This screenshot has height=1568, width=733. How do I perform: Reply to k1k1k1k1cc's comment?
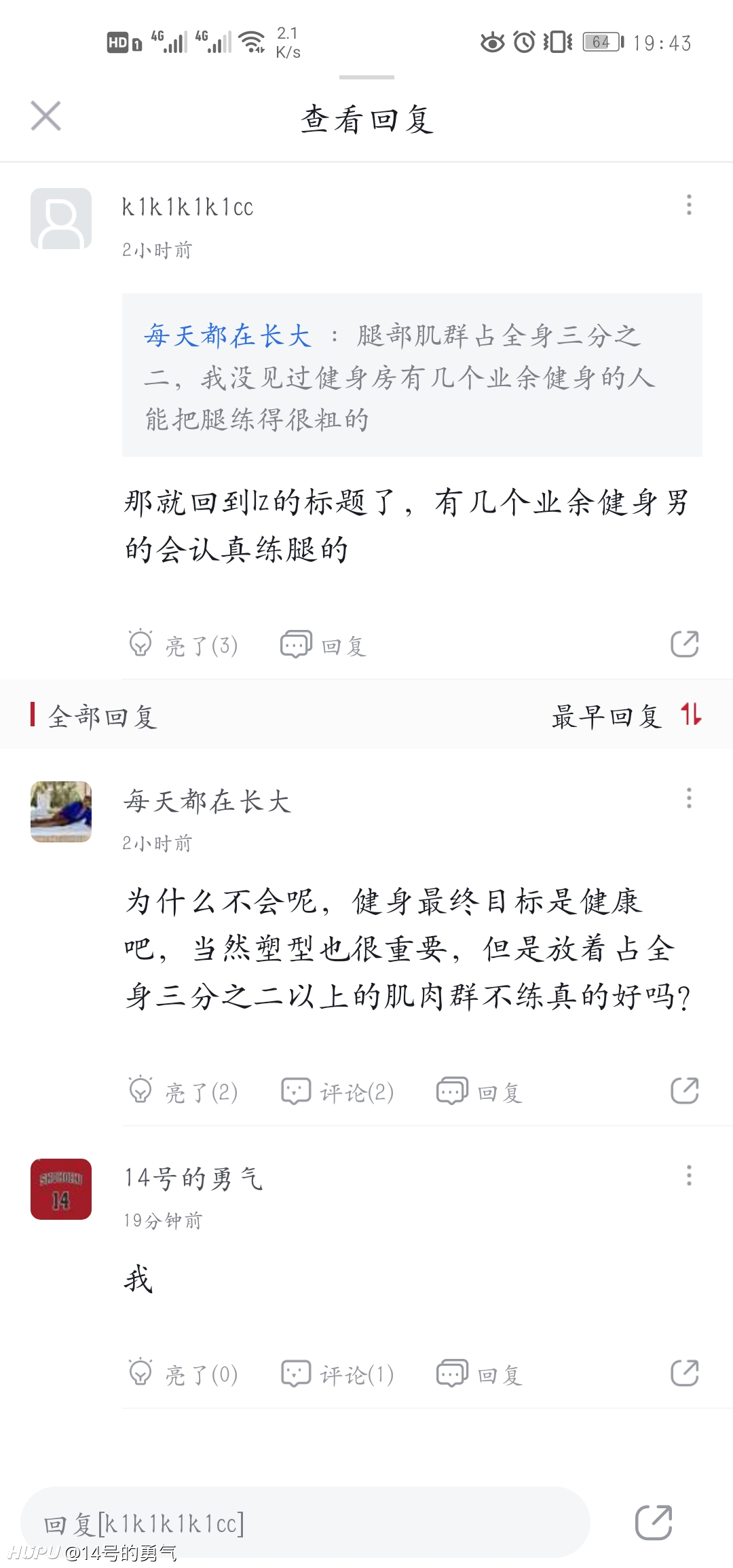(324, 645)
